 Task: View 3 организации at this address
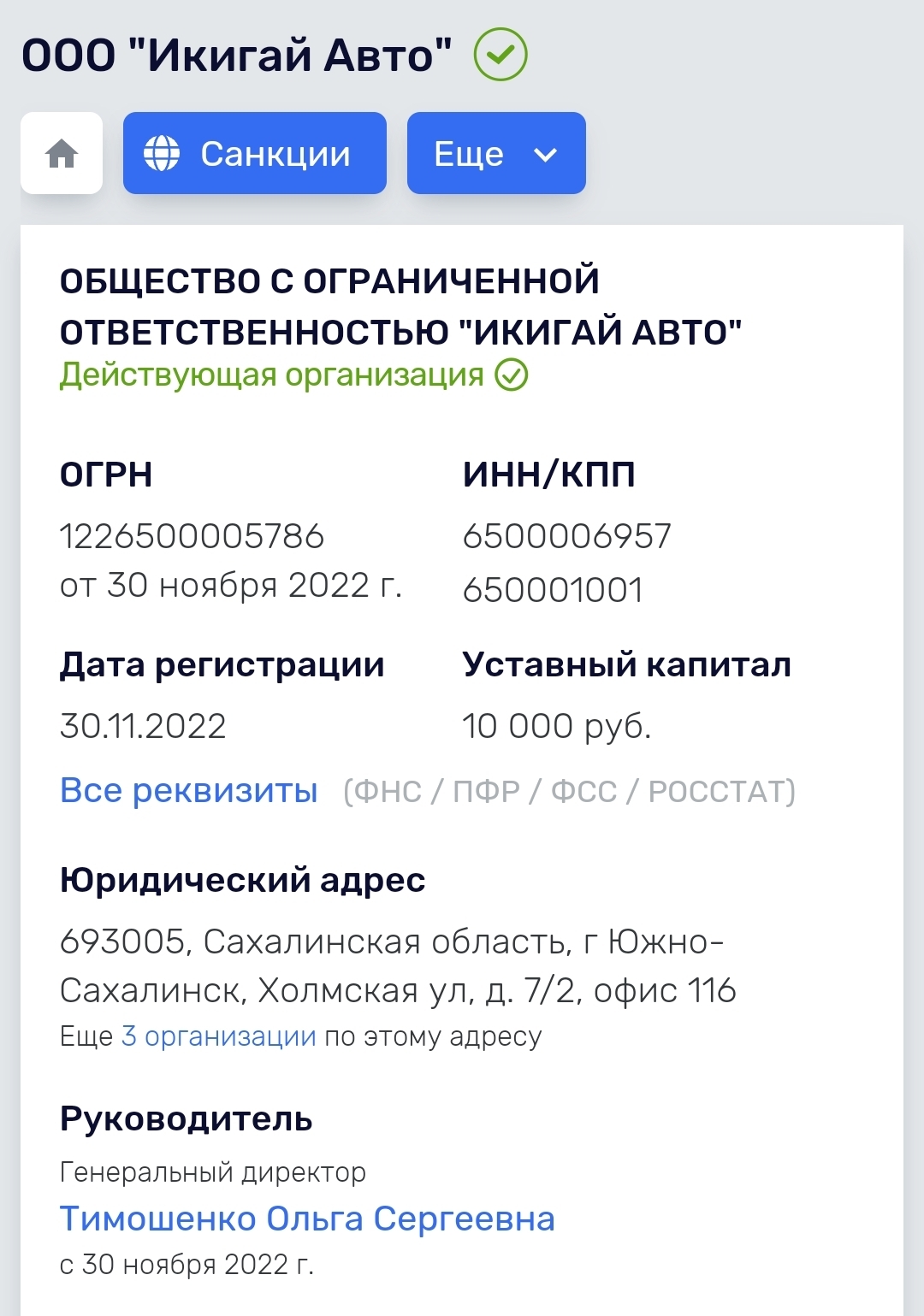coord(219,1036)
